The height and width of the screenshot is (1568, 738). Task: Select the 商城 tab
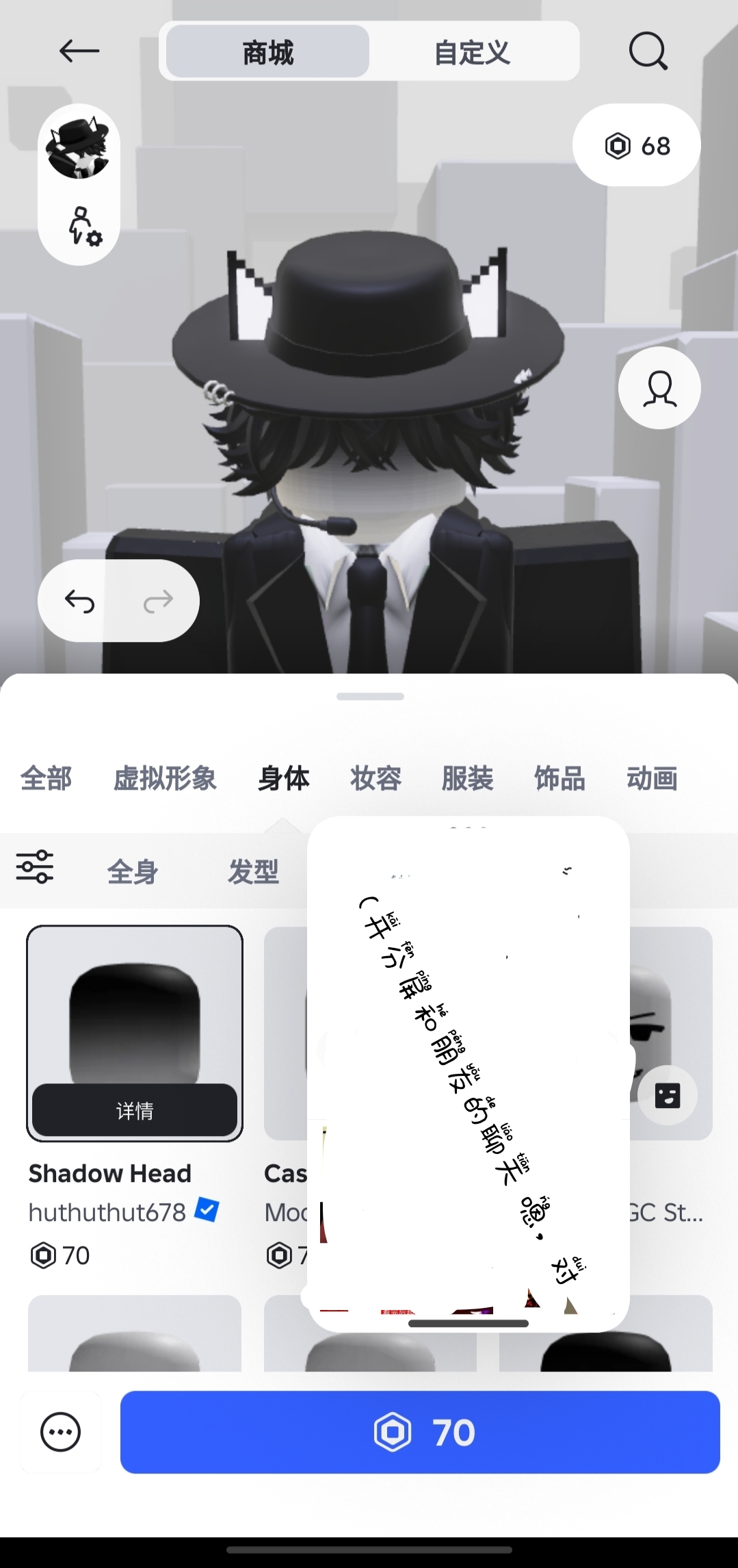click(268, 52)
